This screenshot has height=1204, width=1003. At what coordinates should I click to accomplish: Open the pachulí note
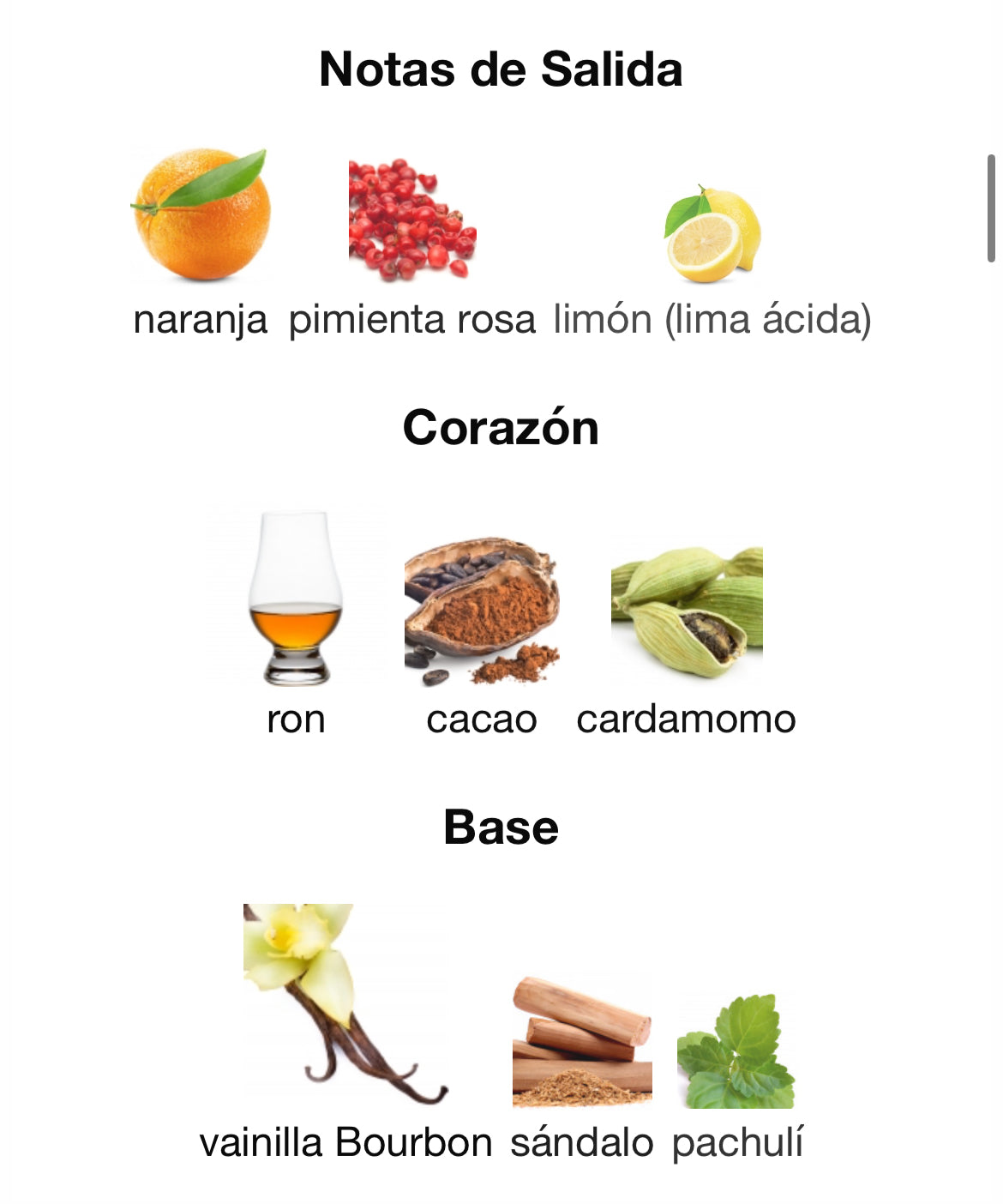[737, 1051]
